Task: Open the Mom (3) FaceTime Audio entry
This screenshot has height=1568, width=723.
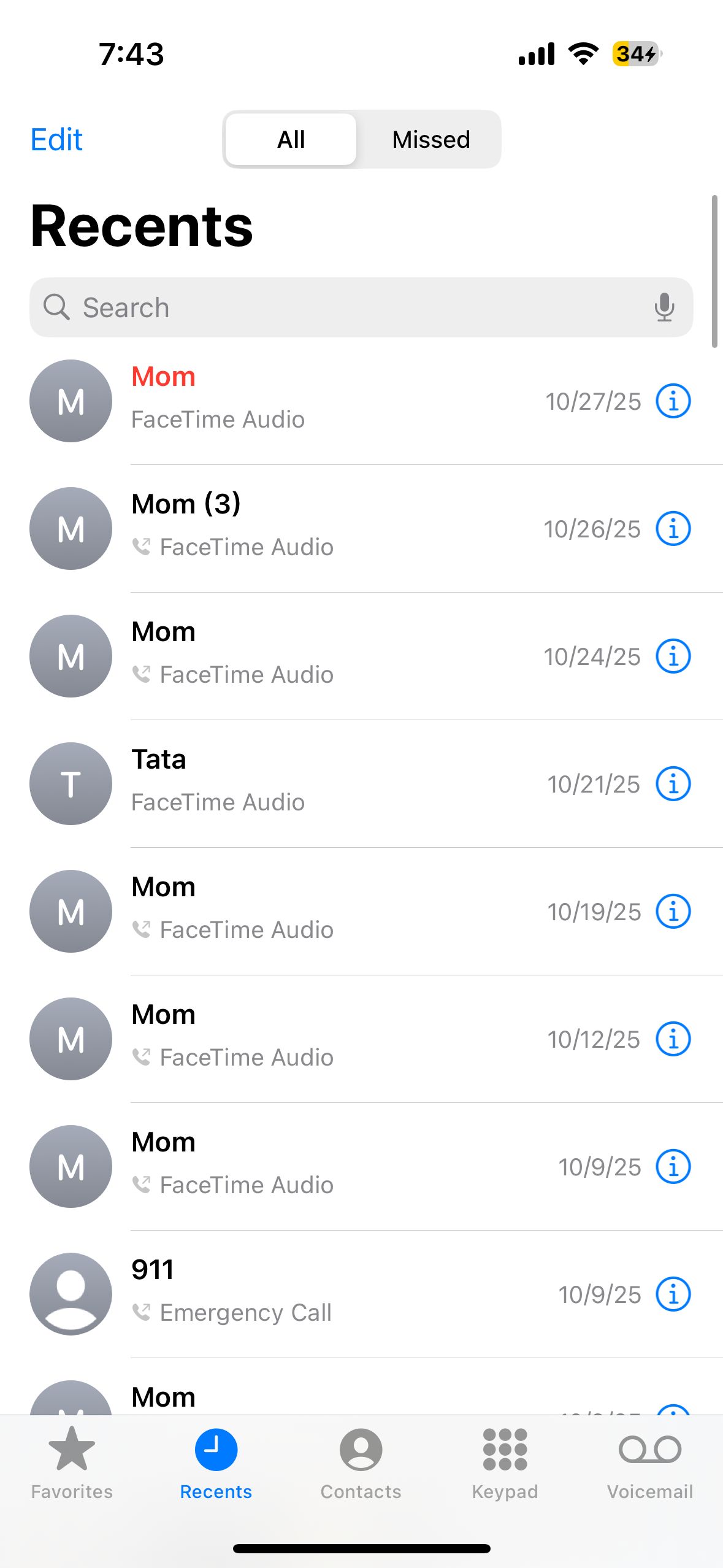Action: point(307,528)
